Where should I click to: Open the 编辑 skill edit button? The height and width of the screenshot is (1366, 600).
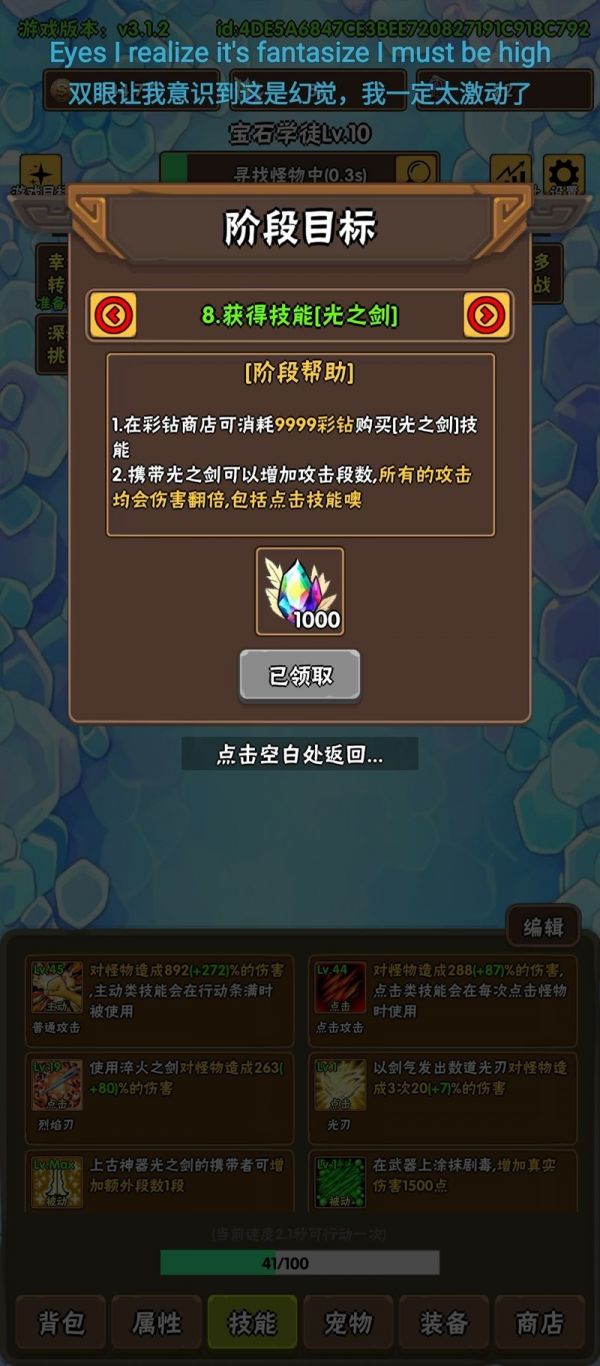pyautogui.click(x=543, y=927)
